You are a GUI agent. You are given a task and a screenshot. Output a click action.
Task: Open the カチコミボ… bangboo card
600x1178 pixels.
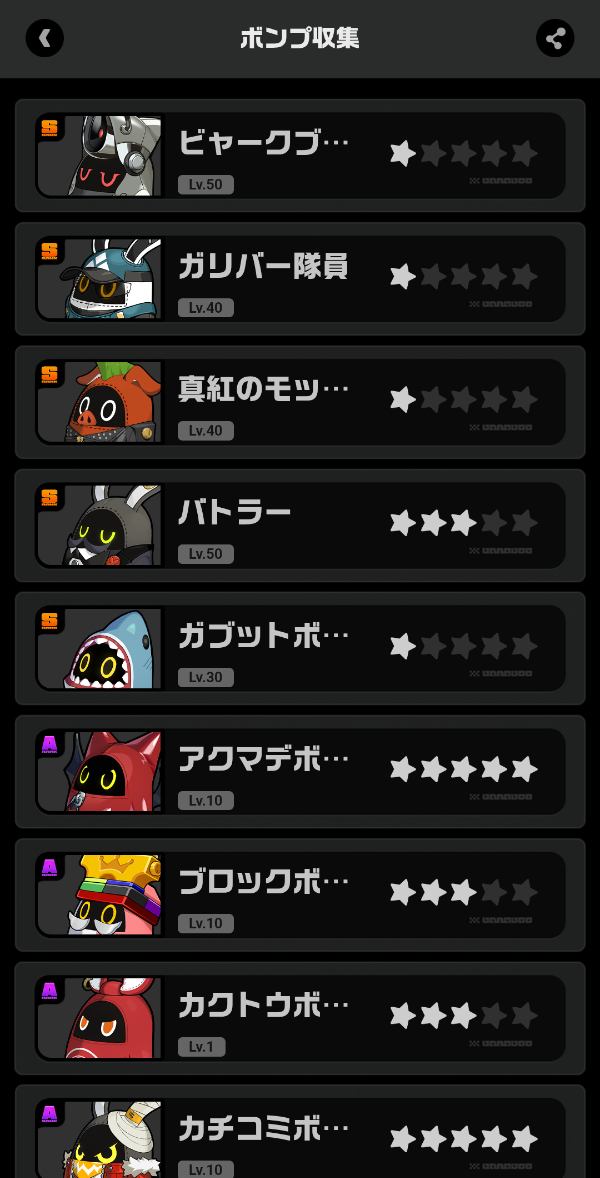coord(300,1138)
